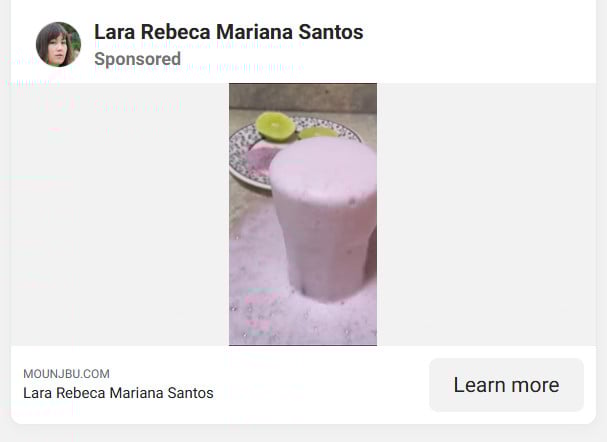Open the MOUNJBU.COM link caption
607x442 pixels.
(66, 373)
